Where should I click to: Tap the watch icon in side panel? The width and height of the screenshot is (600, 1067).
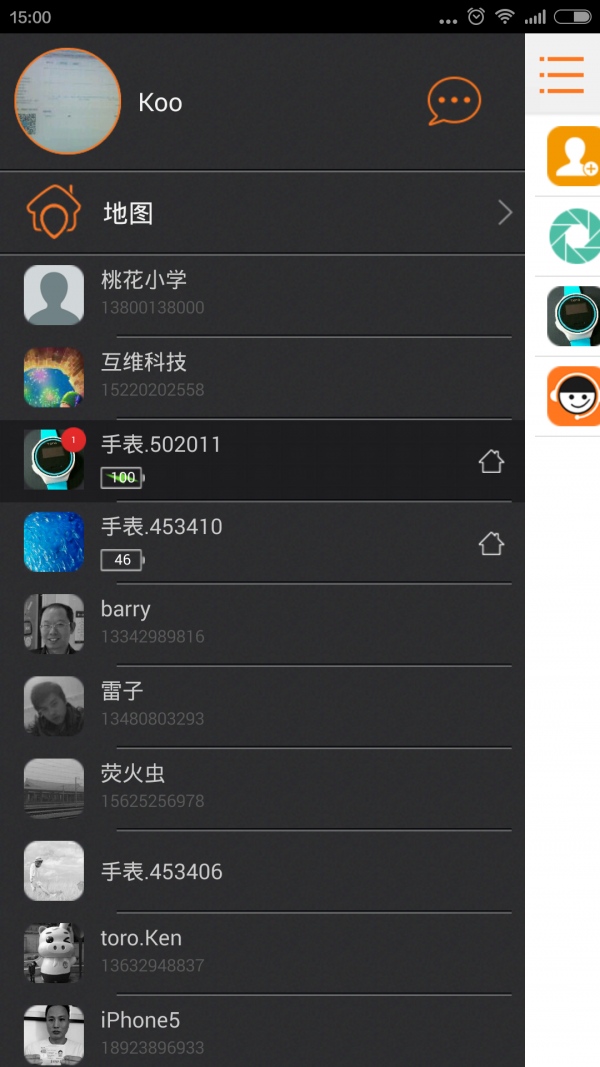point(574,316)
